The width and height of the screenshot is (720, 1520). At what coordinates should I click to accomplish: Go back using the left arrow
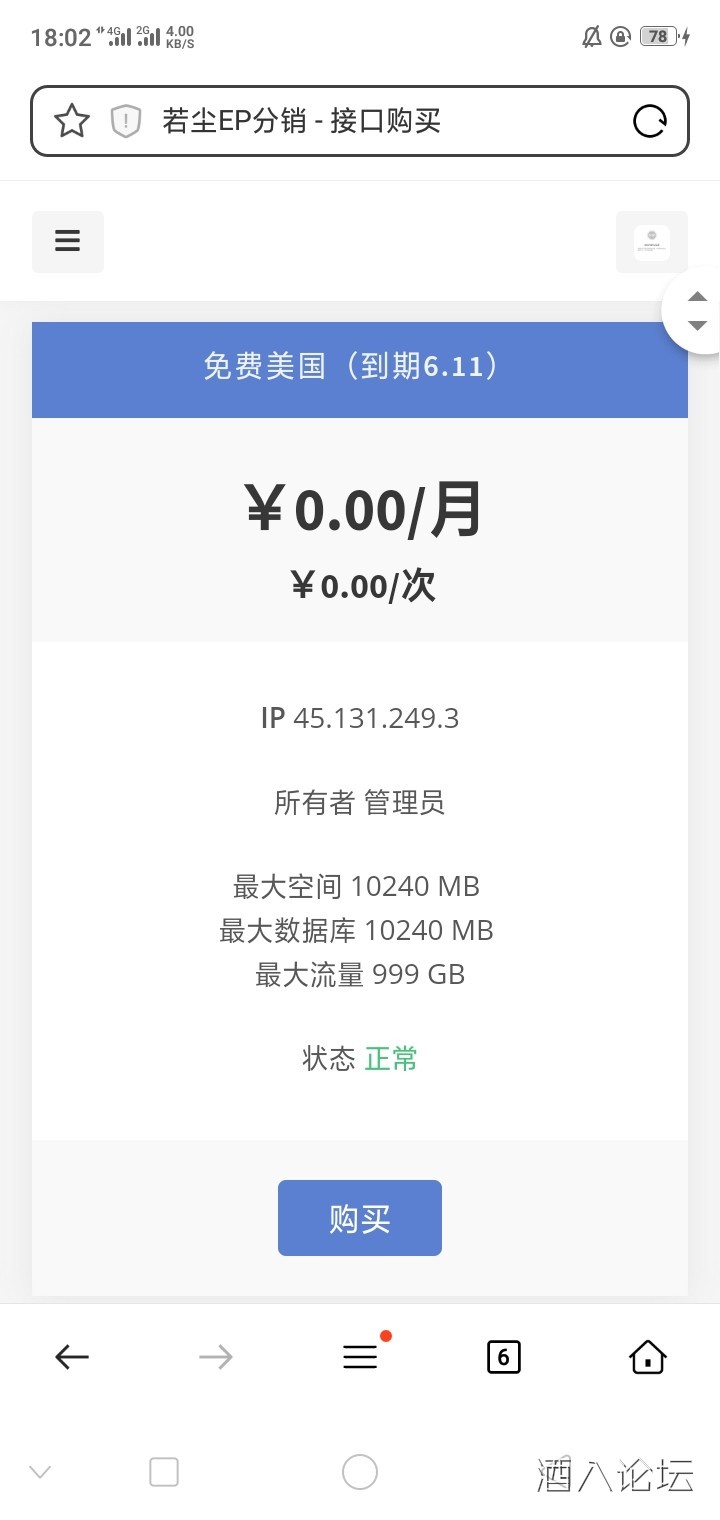[x=70, y=1357]
